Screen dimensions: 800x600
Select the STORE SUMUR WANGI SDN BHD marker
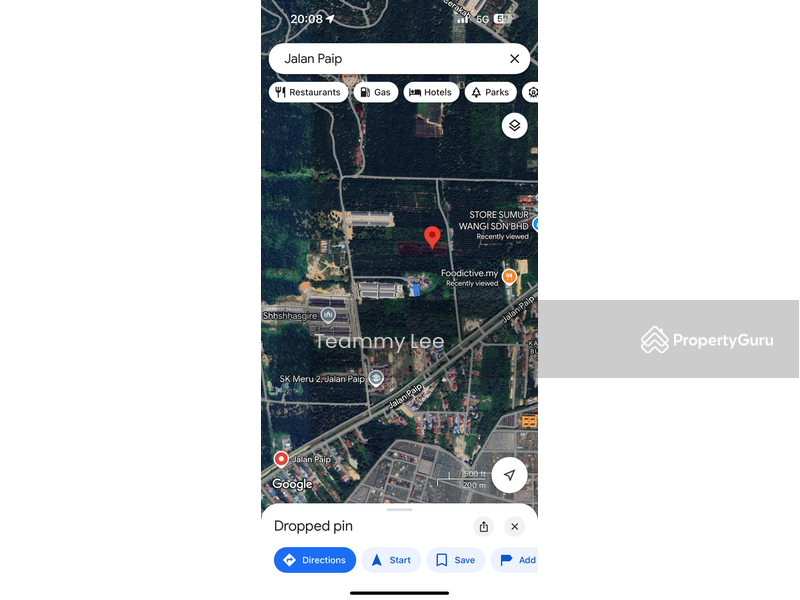(534, 224)
